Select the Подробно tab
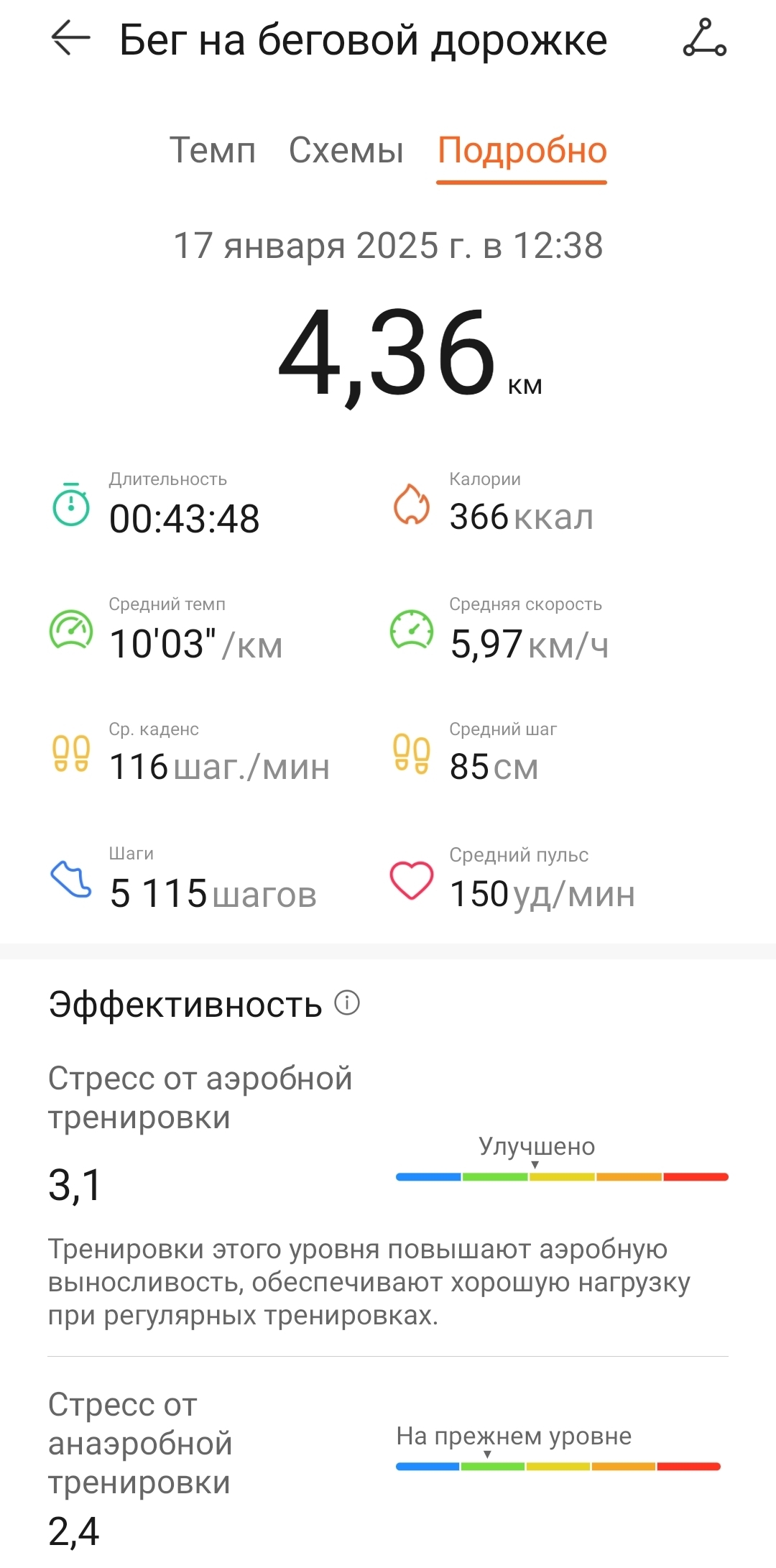 (x=522, y=151)
